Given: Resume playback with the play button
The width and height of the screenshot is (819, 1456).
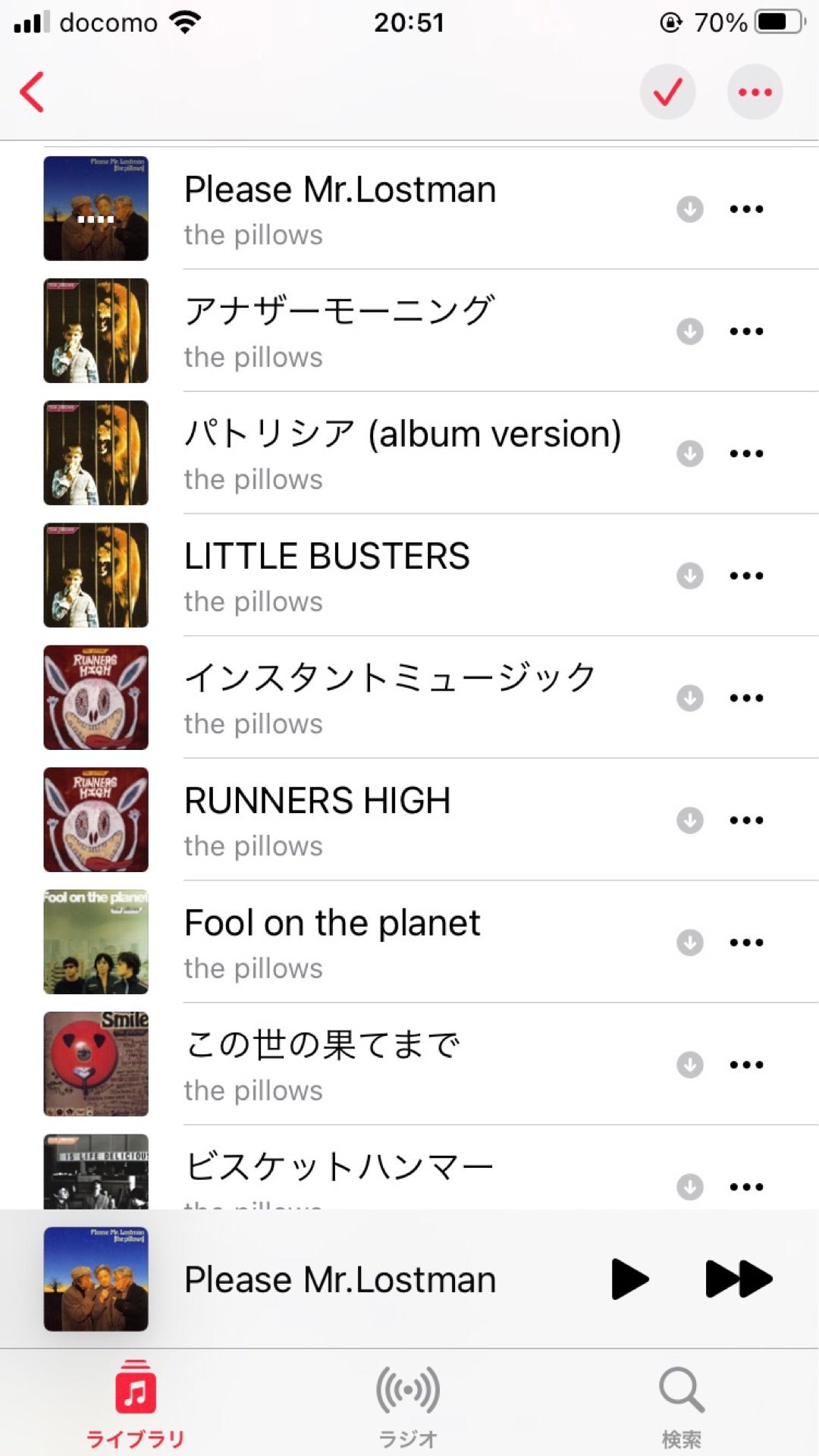Looking at the screenshot, I should 629,1279.
